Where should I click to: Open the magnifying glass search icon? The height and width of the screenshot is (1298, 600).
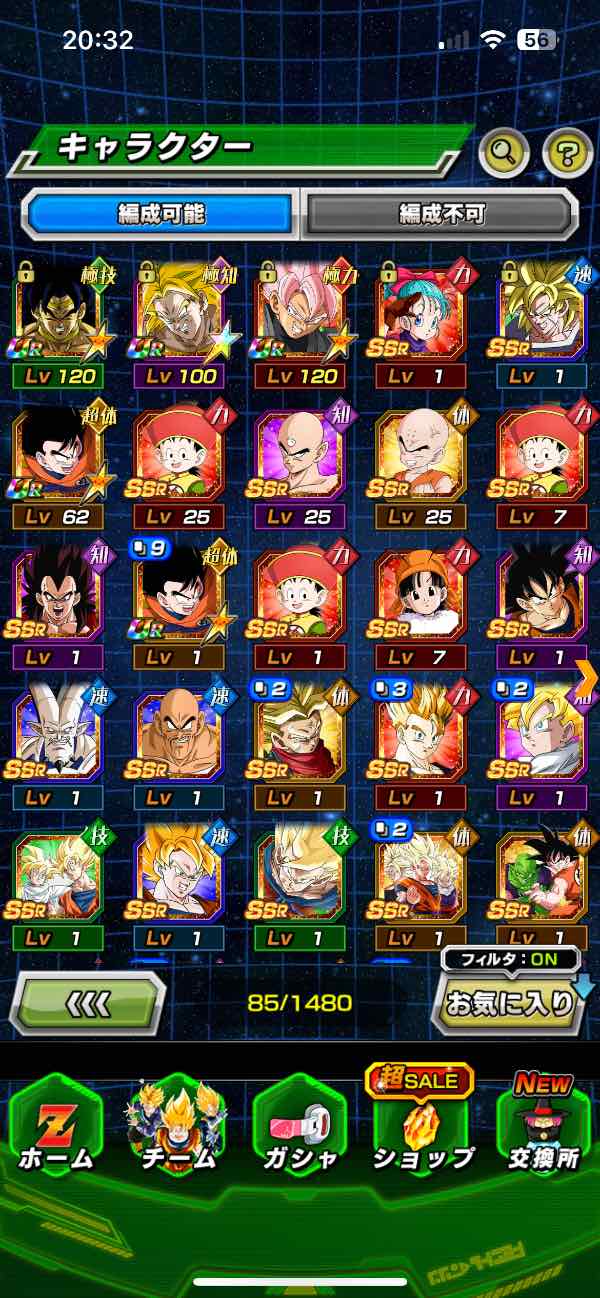504,153
